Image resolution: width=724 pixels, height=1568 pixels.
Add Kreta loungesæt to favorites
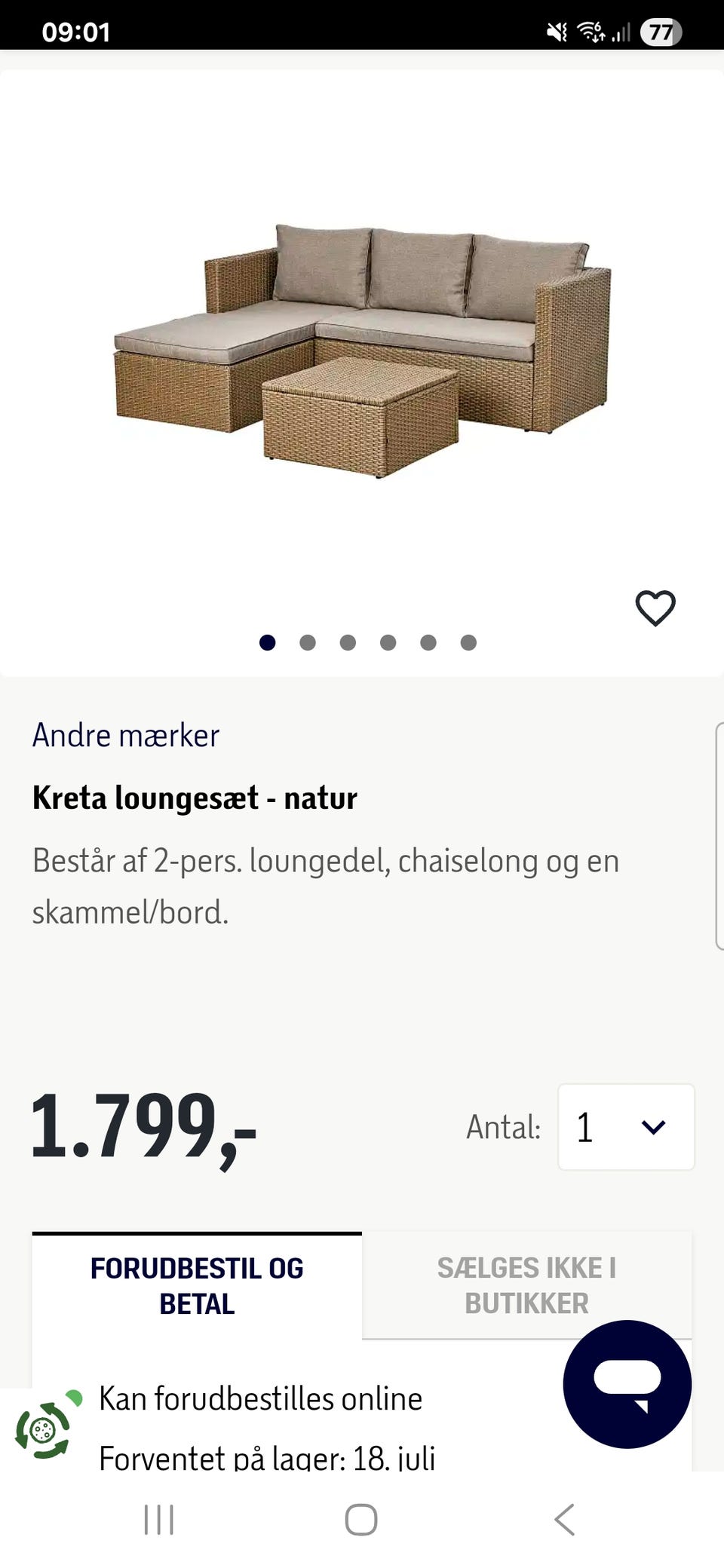click(655, 608)
